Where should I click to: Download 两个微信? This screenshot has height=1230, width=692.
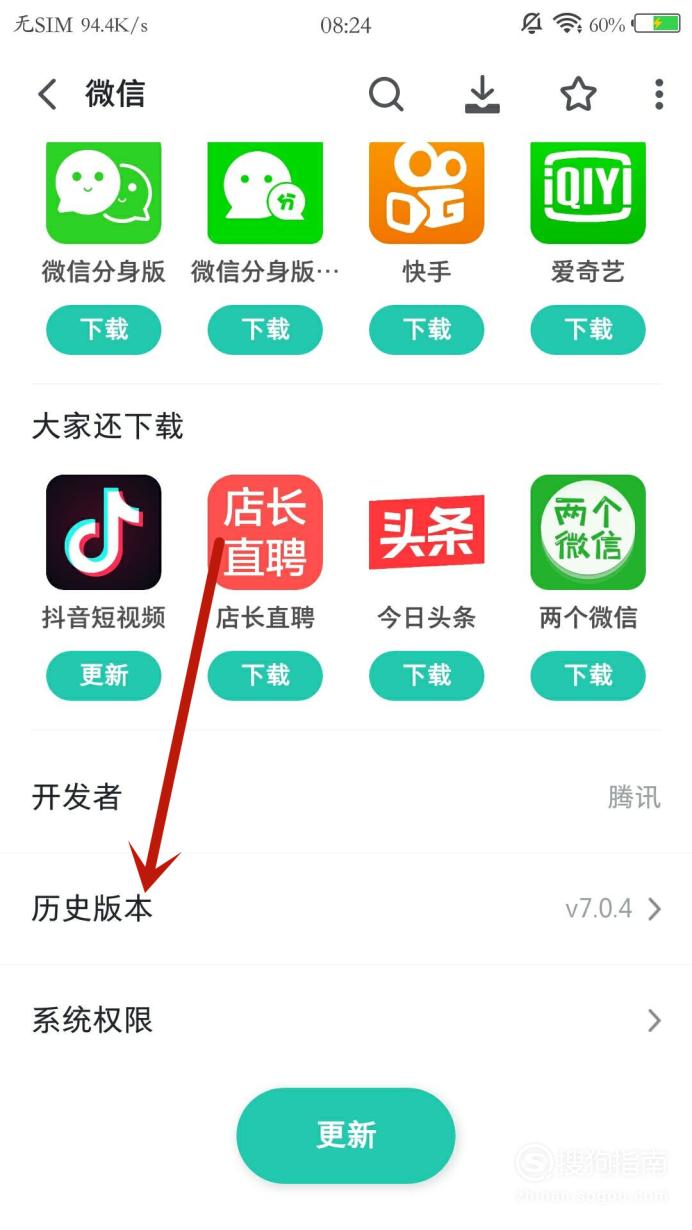588,675
